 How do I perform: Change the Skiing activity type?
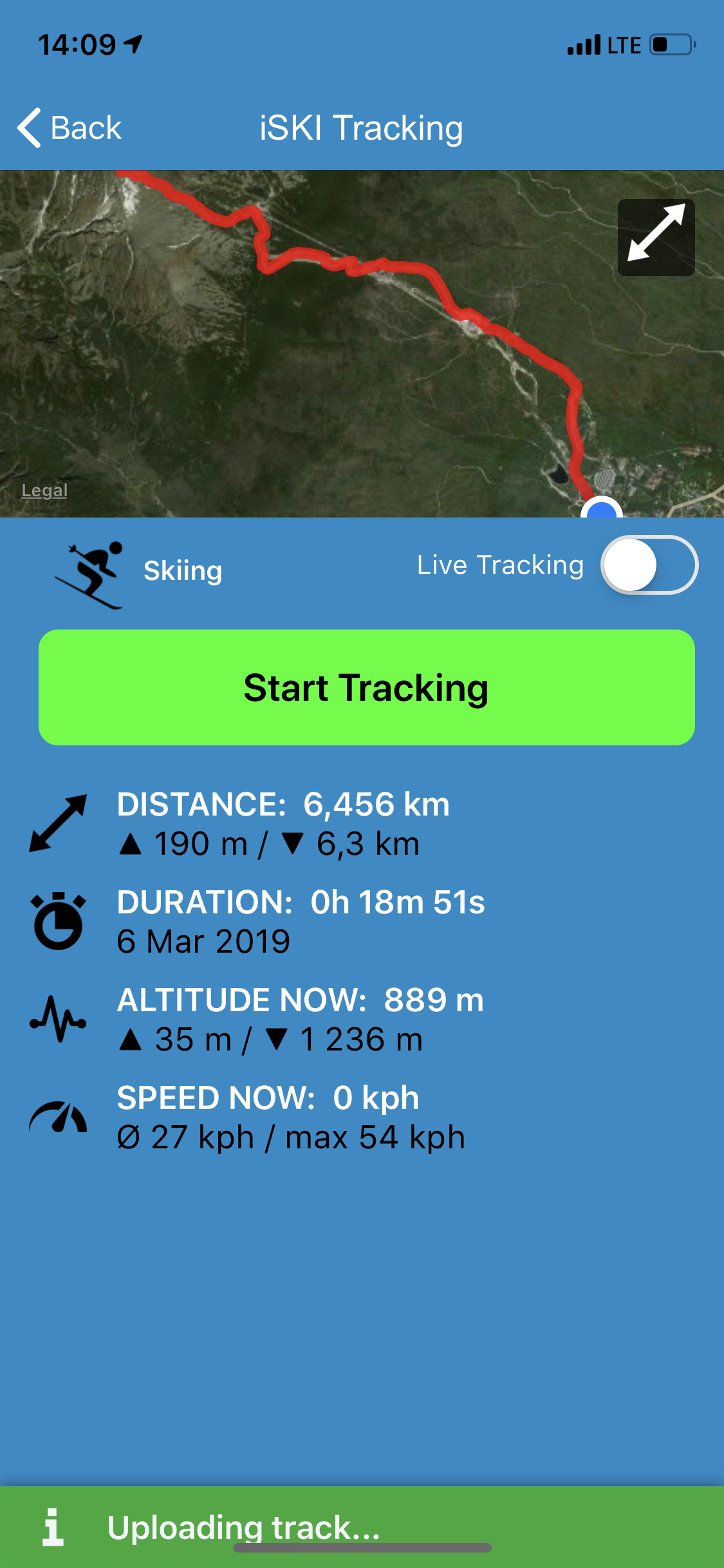139,572
